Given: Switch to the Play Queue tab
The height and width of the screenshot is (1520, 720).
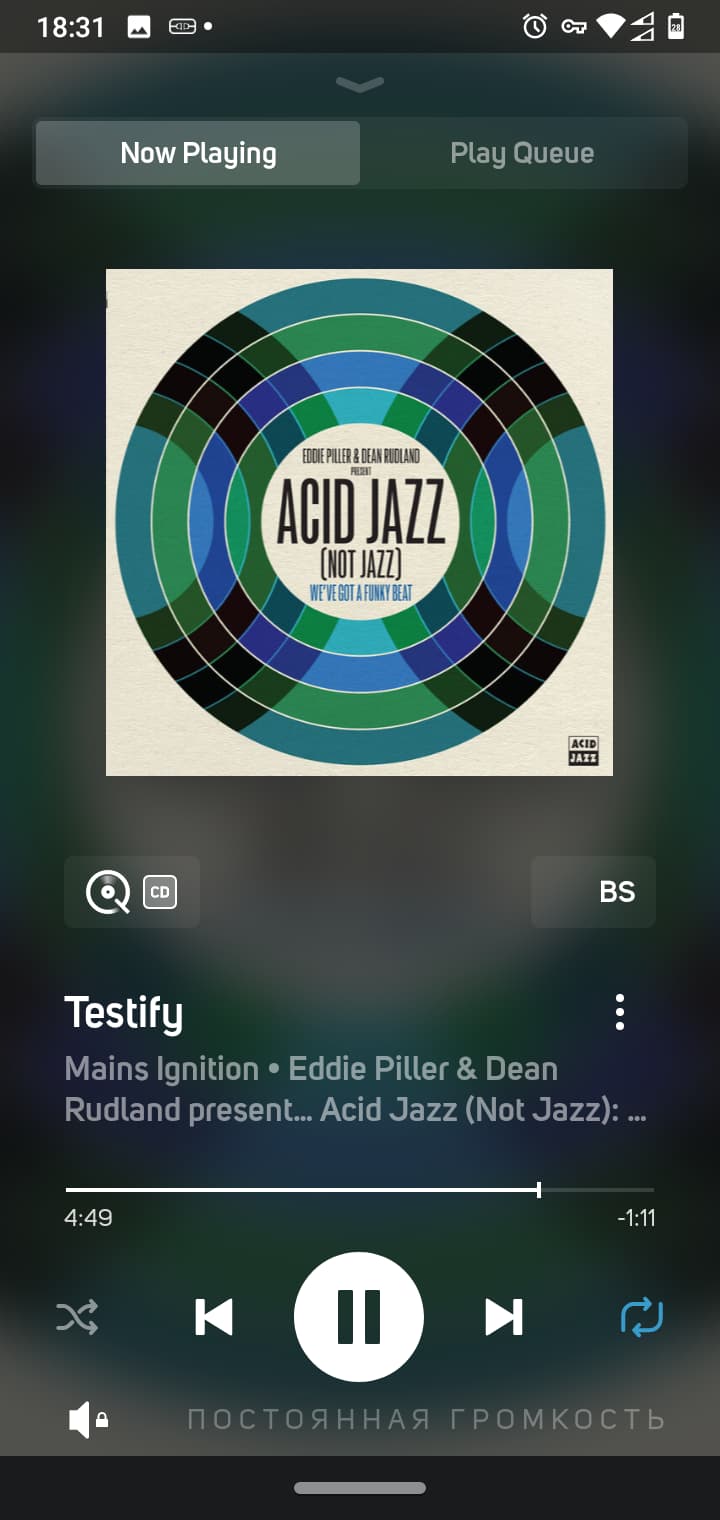Looking at the screenshot, I should click(x=522, y=153).
